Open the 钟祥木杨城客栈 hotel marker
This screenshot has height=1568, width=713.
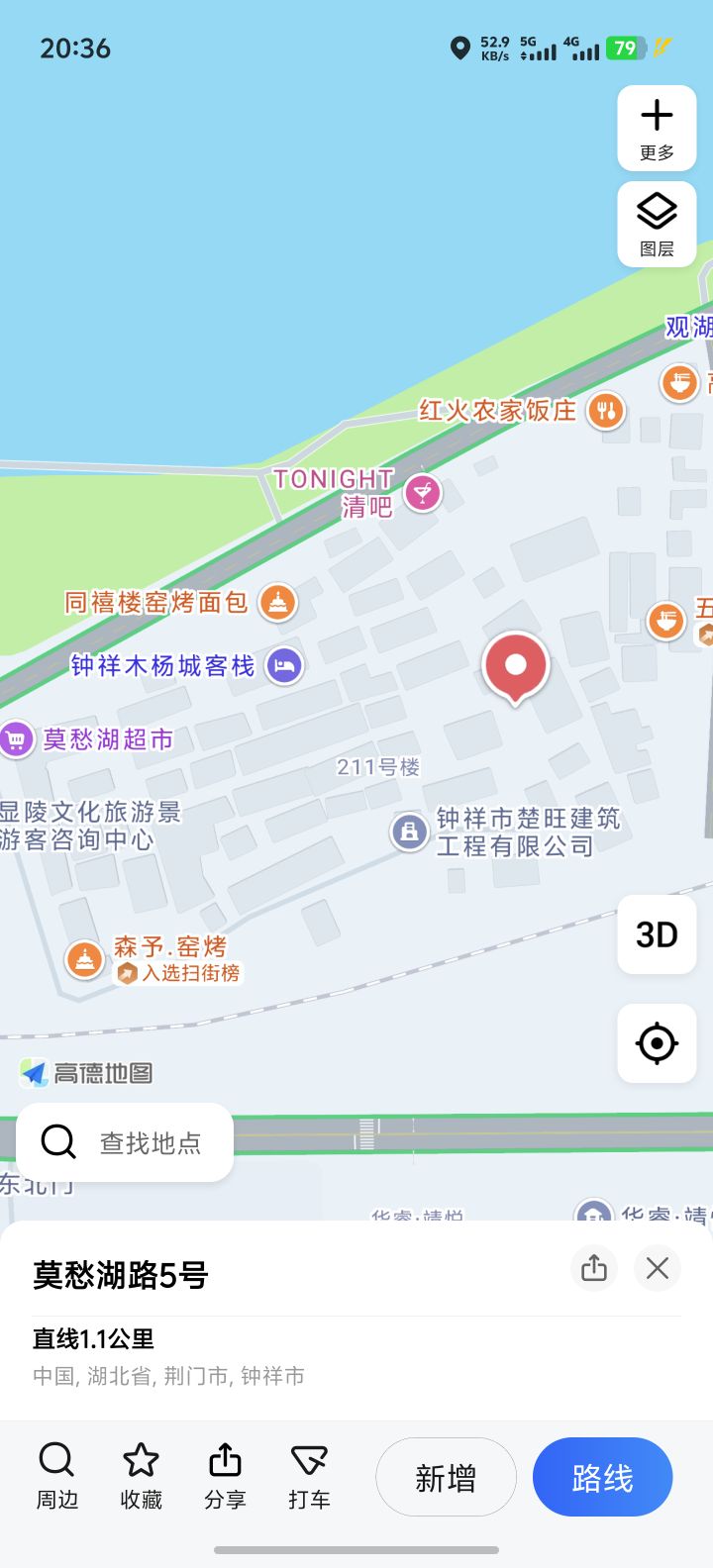click(x=285, y=665)
